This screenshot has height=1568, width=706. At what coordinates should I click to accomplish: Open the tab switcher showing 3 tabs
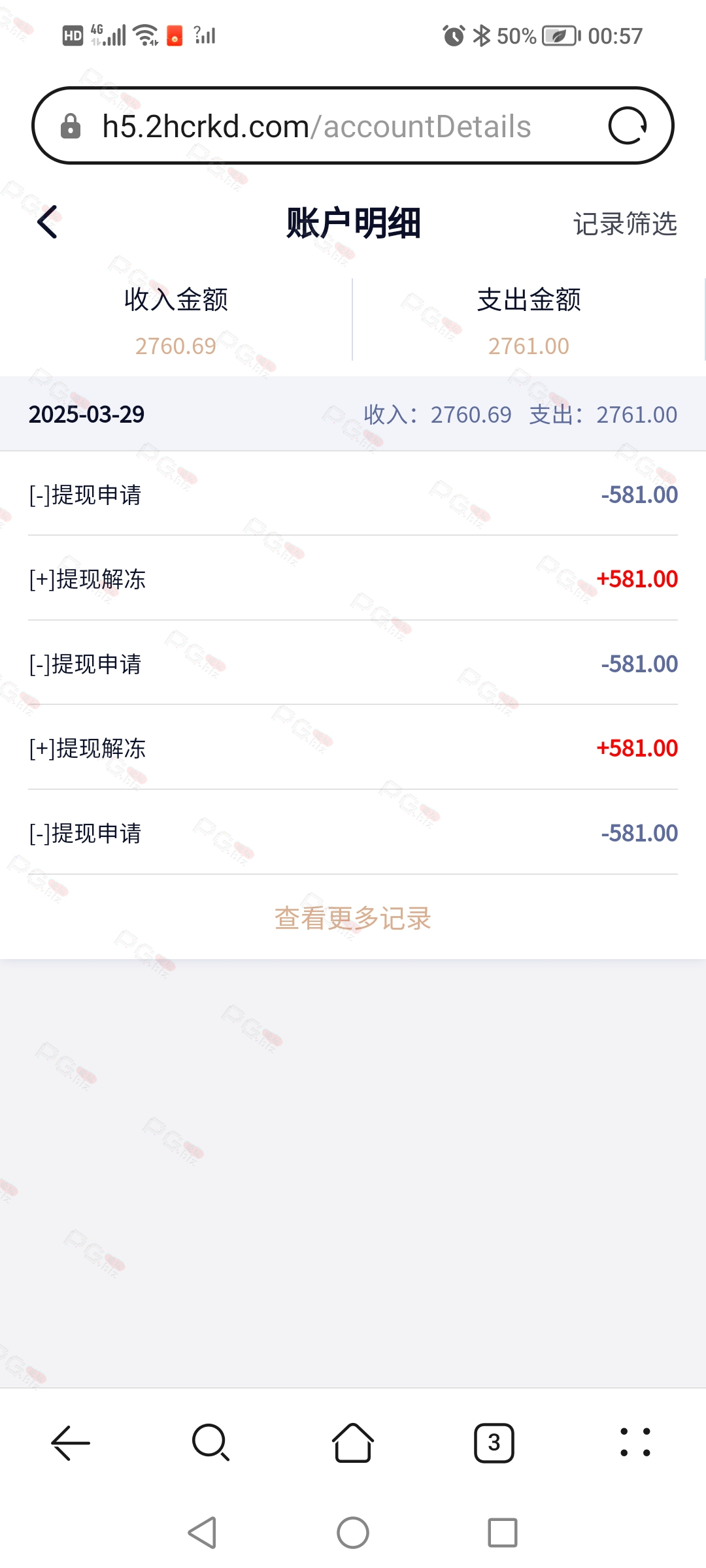494,1442
